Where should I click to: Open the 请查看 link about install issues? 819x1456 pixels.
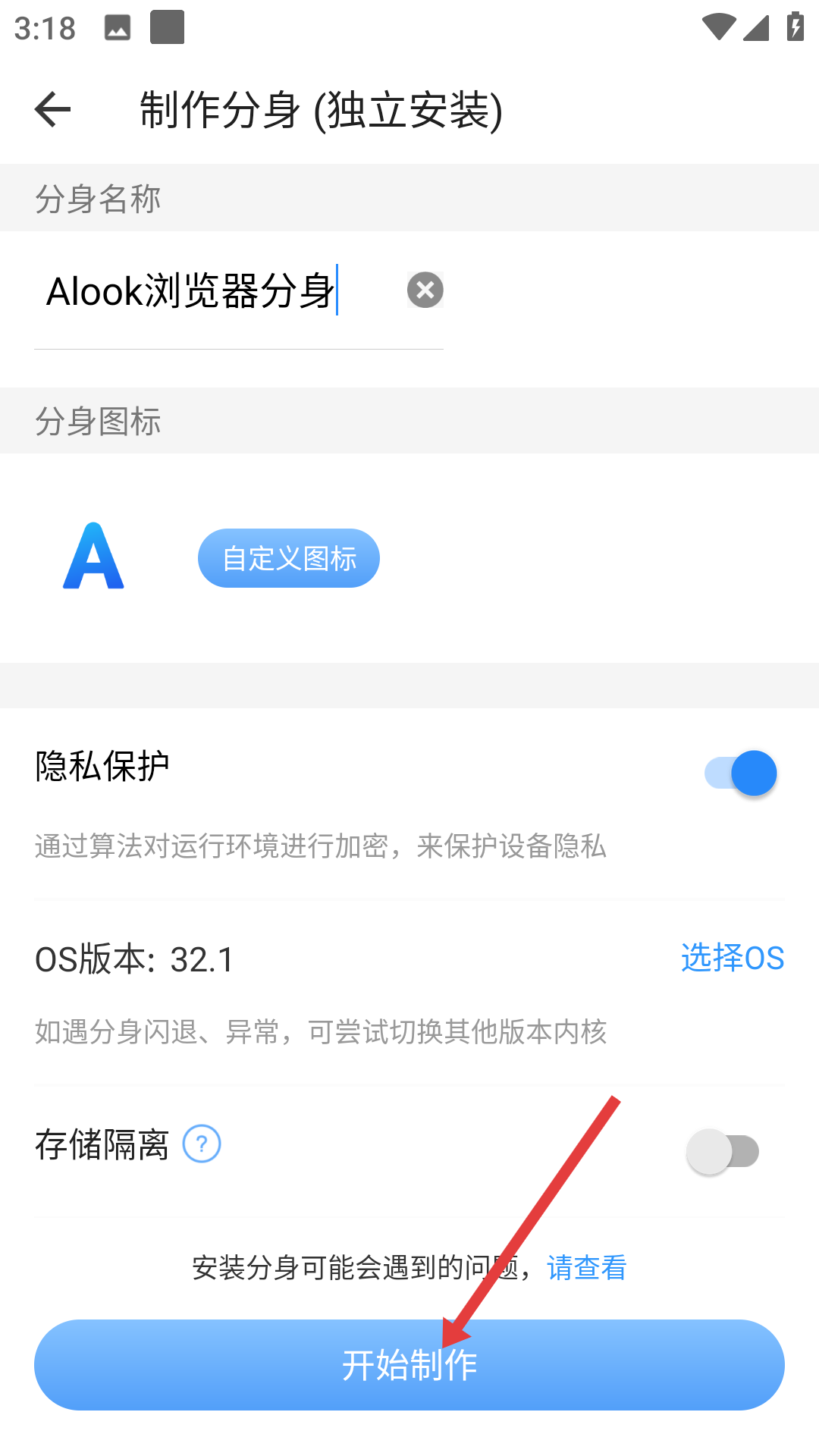(586, 1268)
